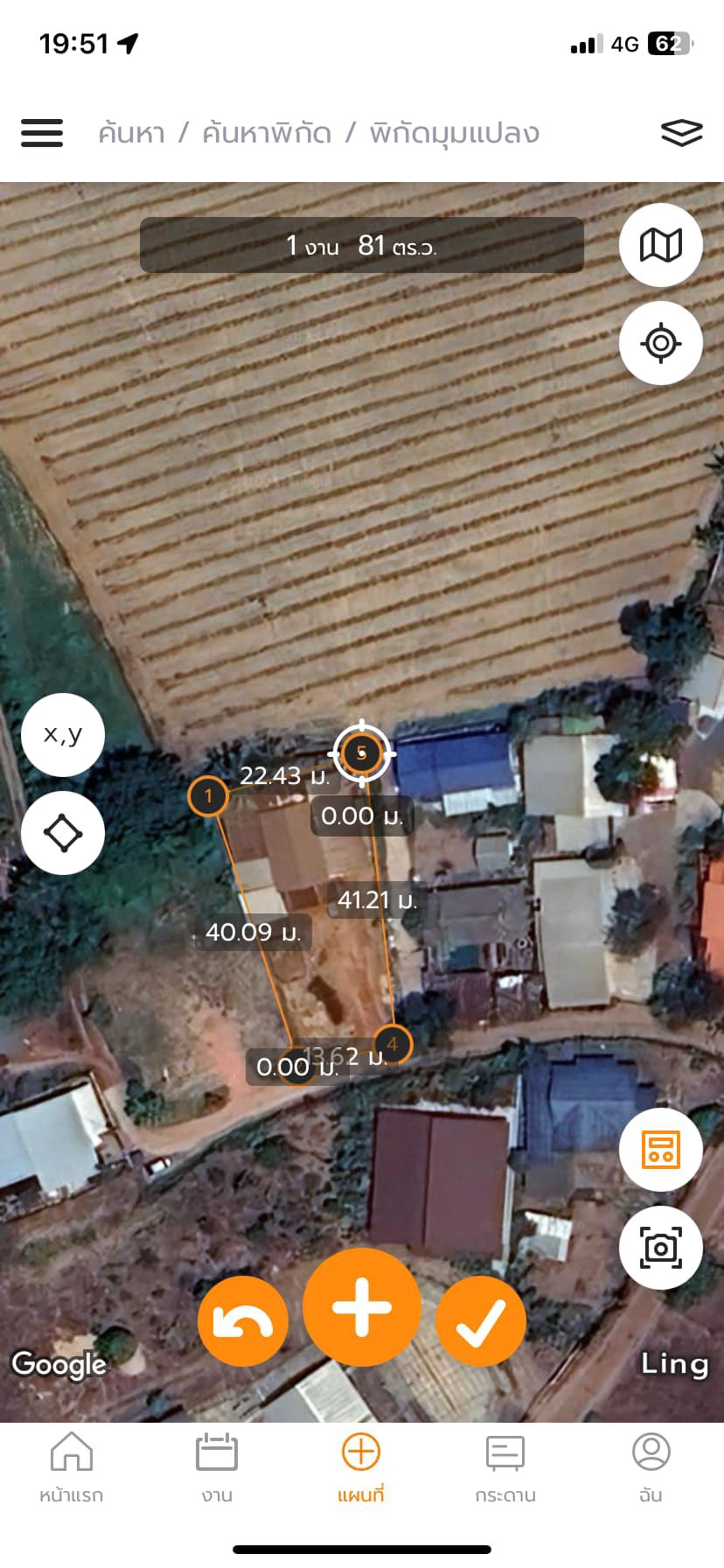Expand the main hamburger navigation menu

pos(41,133)
